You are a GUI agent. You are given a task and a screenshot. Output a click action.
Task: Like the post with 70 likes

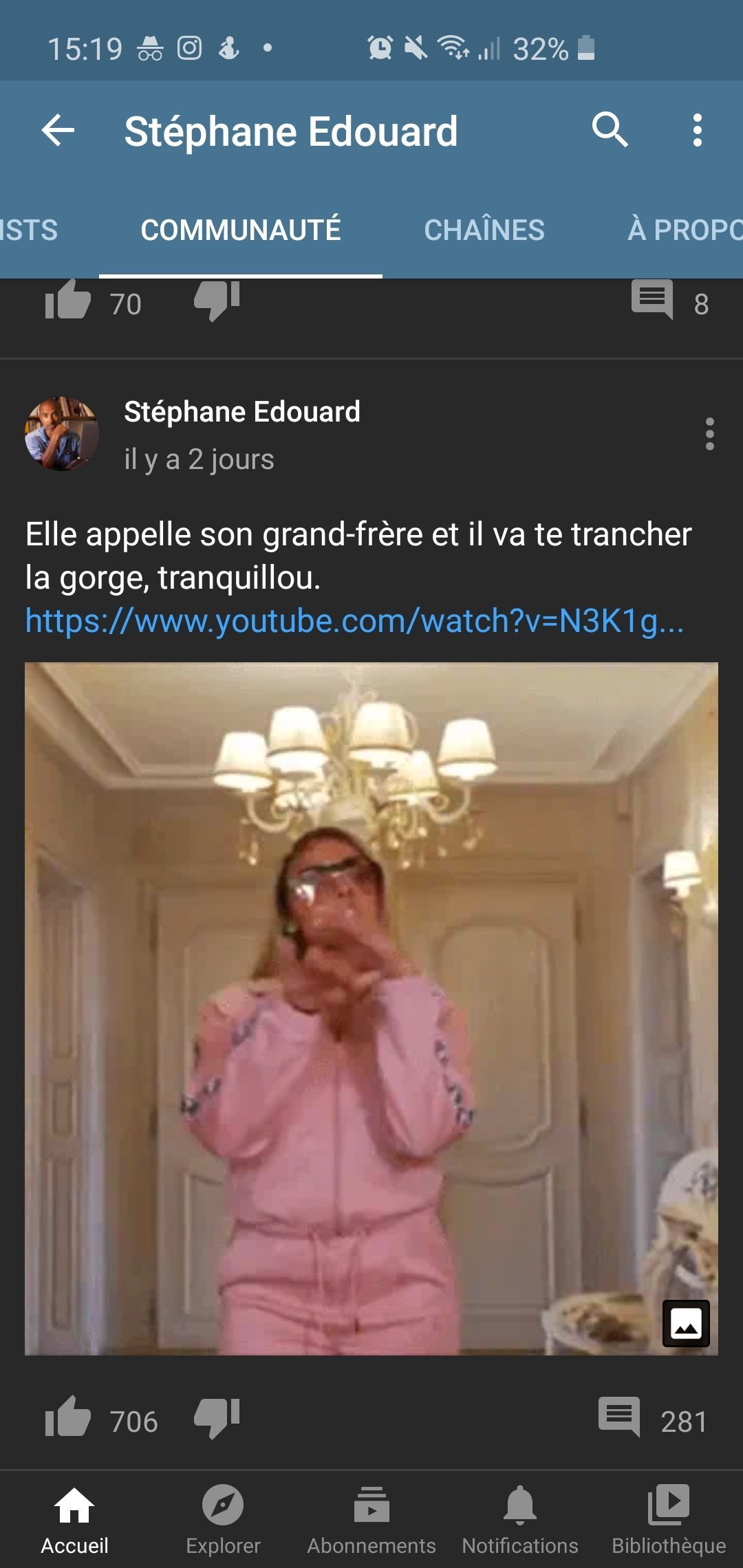(x=67, y=301)
